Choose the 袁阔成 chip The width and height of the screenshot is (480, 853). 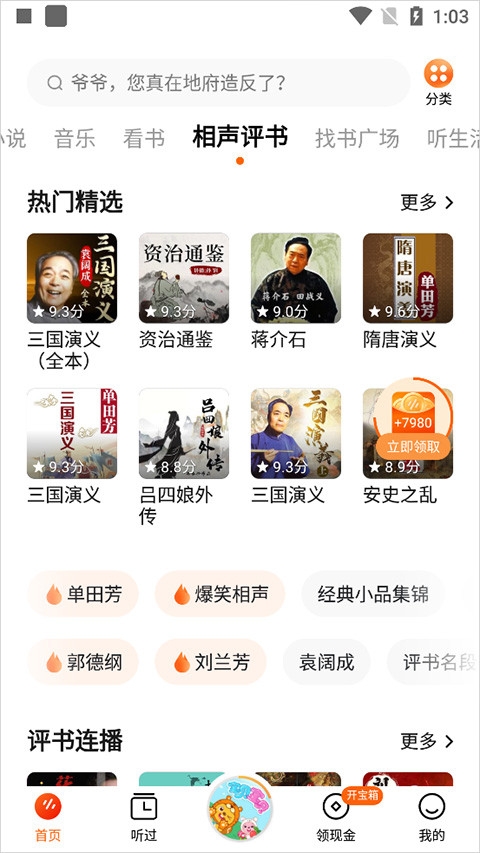pyautogui.click(x=327, y=662)
